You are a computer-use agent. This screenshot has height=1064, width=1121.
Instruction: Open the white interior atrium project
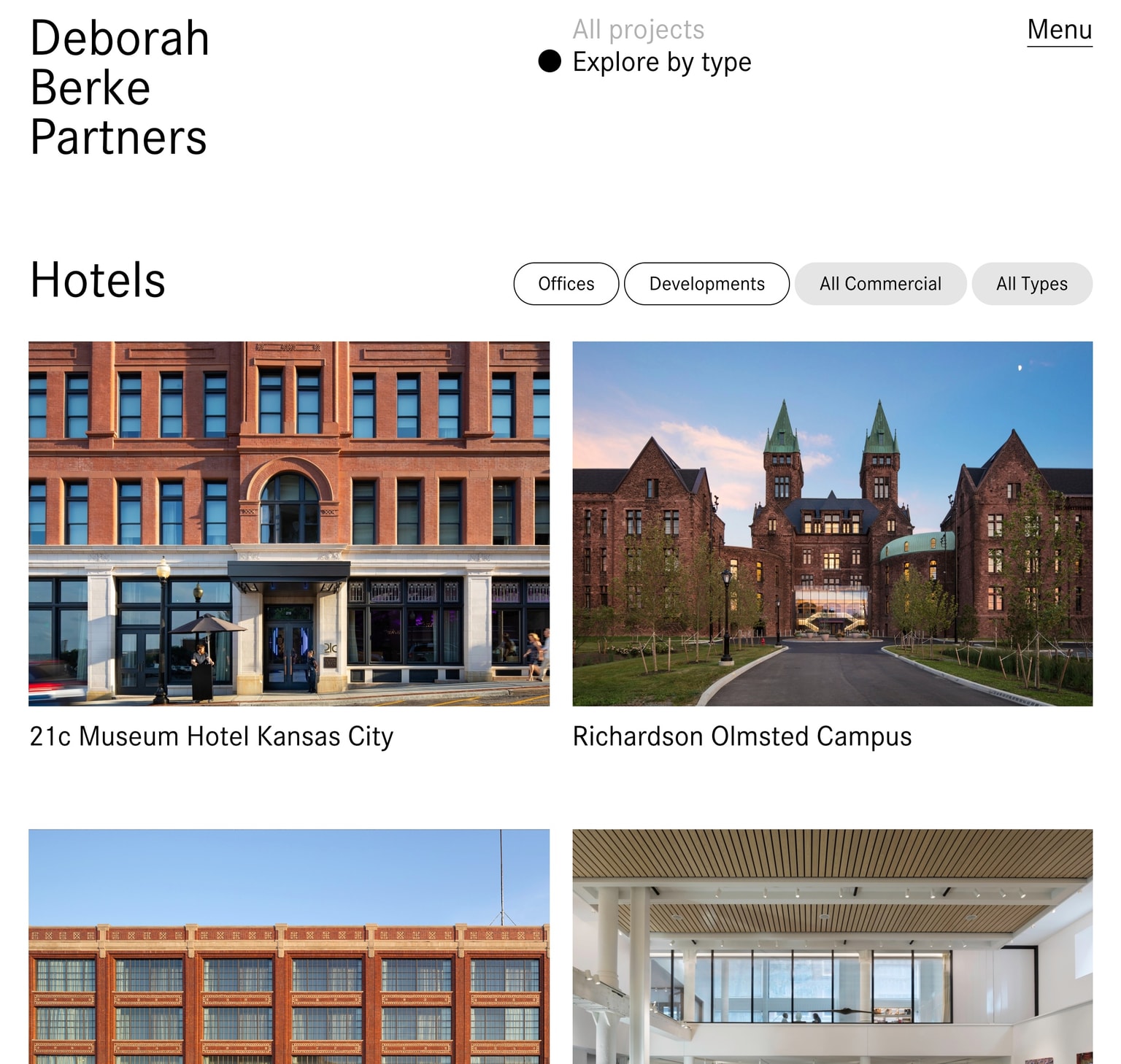pyautogui.click(x=832, y=949)
